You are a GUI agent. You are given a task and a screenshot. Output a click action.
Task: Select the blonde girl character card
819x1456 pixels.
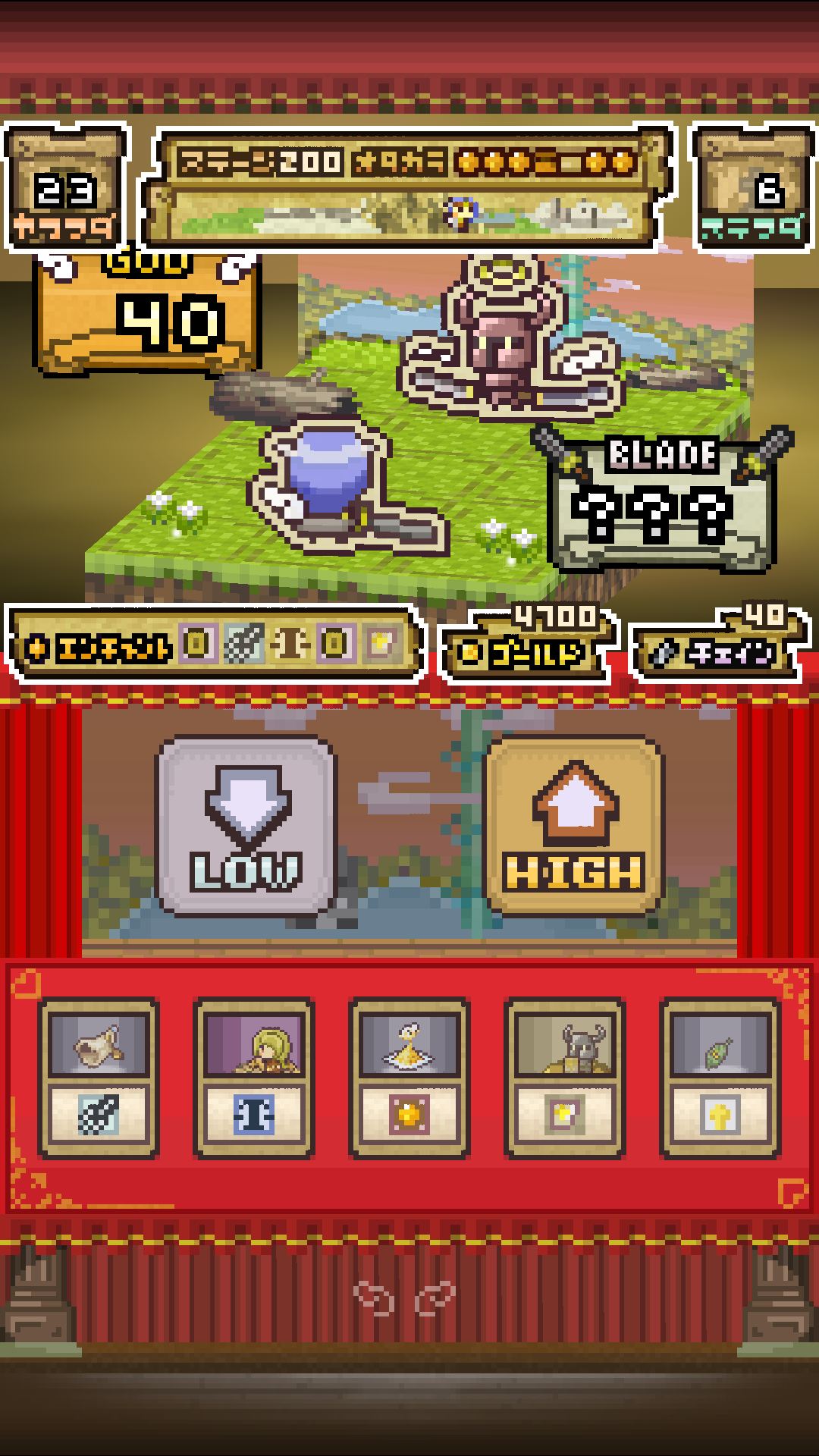(x=254, y=1078)
